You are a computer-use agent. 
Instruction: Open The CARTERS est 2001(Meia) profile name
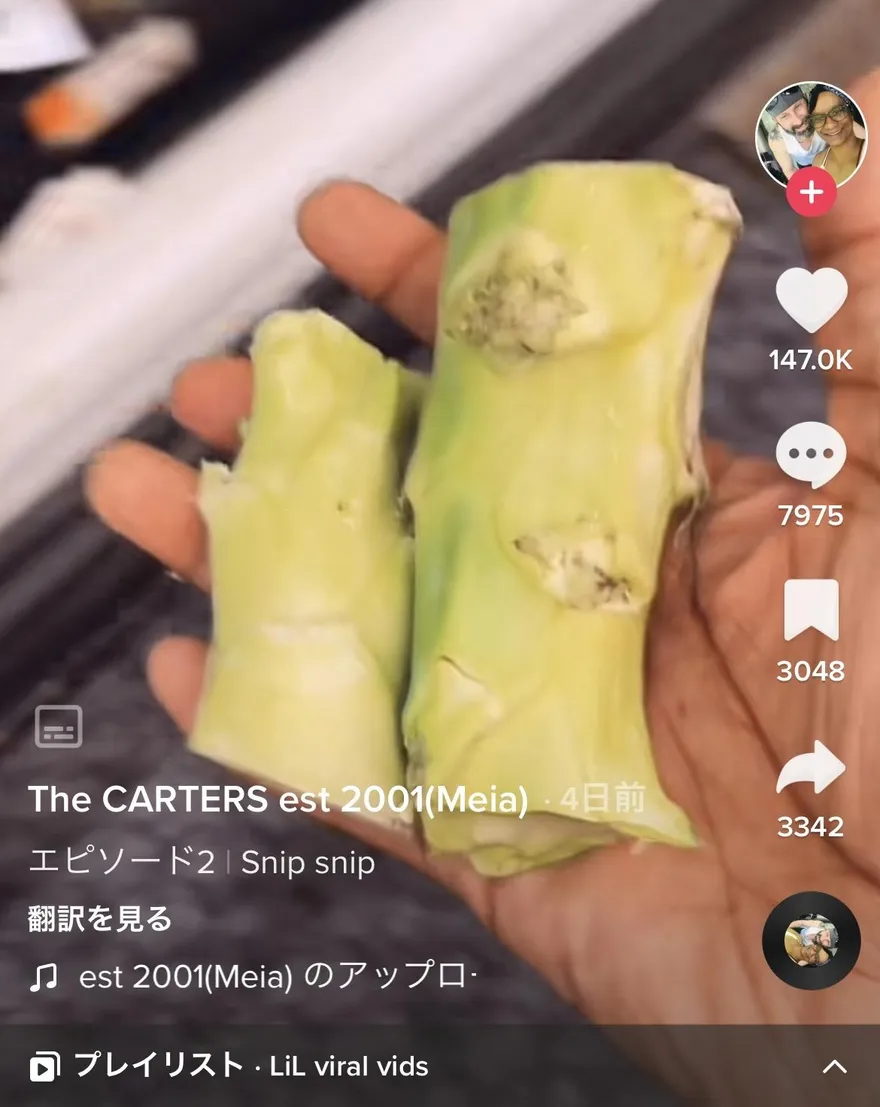[x=278, y=799]
